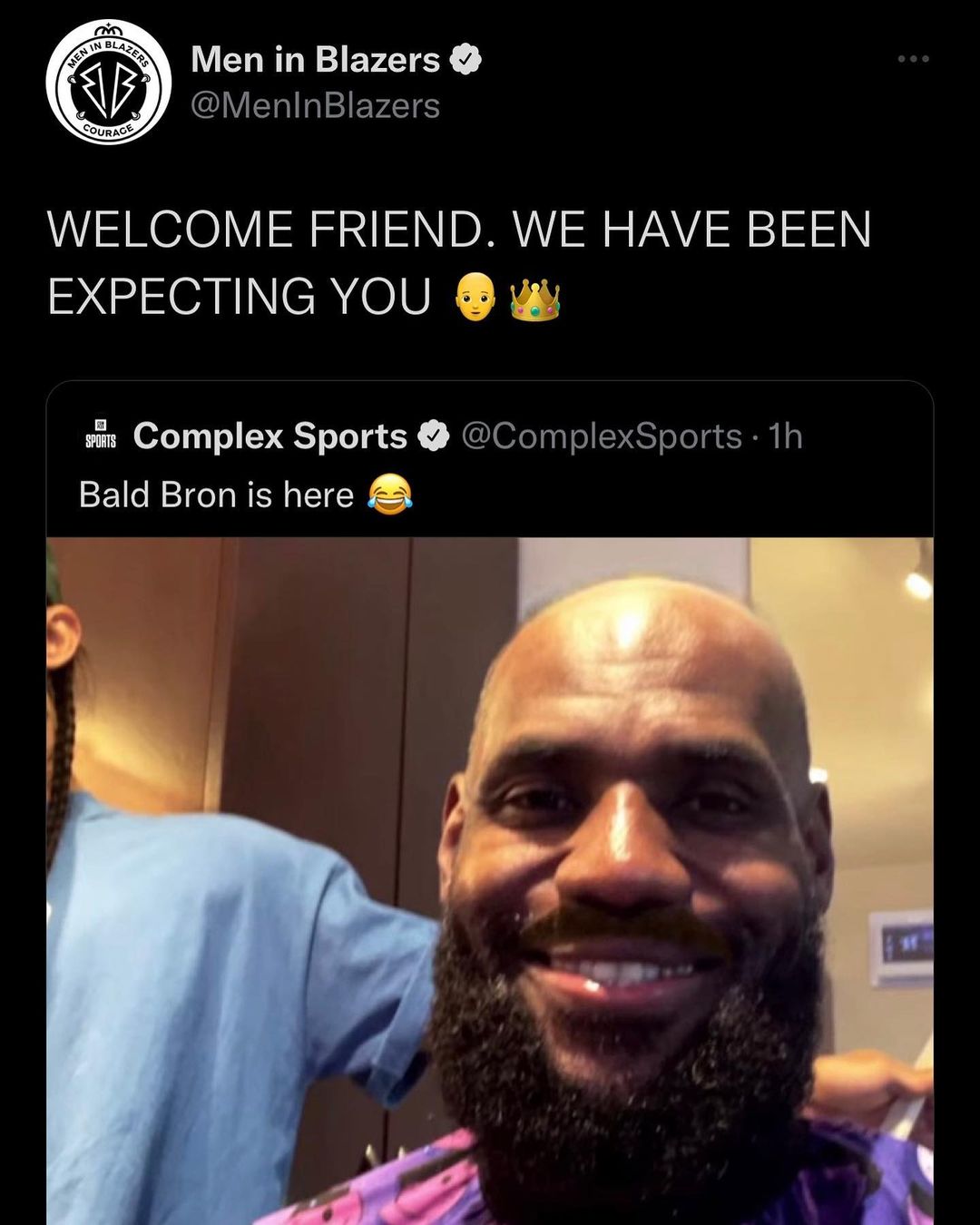View the Bald Bron photo full screen

tap(490, 880)
